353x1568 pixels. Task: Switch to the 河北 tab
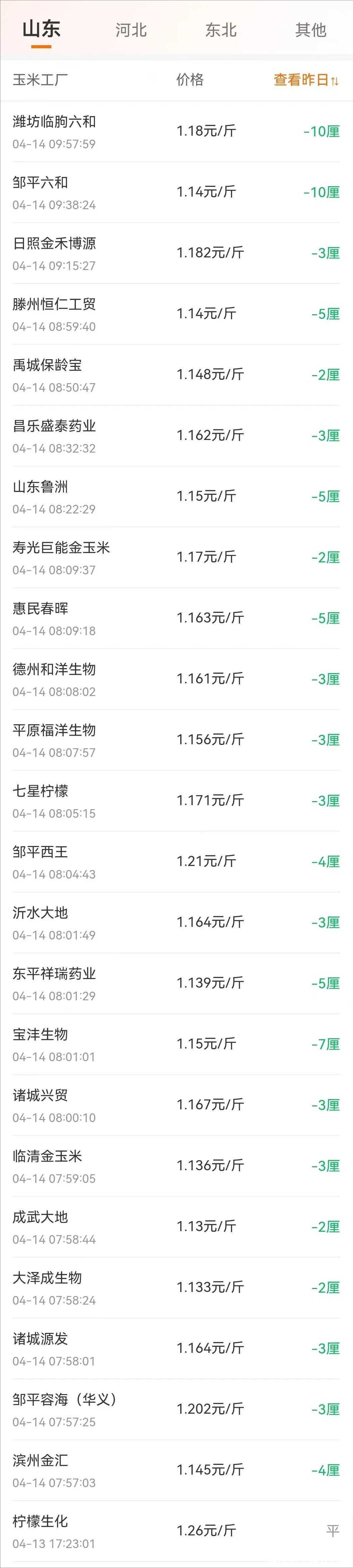131,30
